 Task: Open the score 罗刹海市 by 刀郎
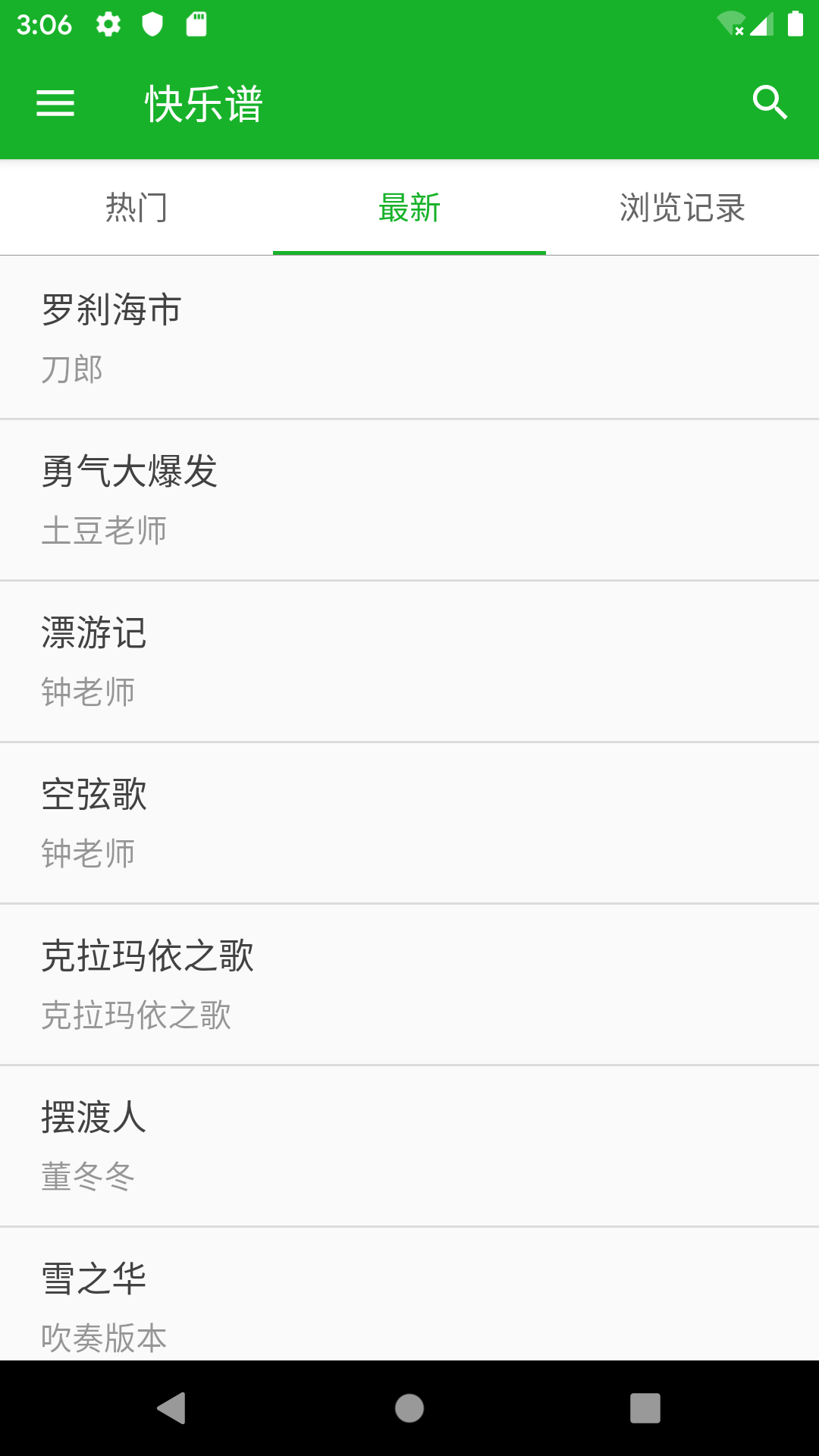409,337
